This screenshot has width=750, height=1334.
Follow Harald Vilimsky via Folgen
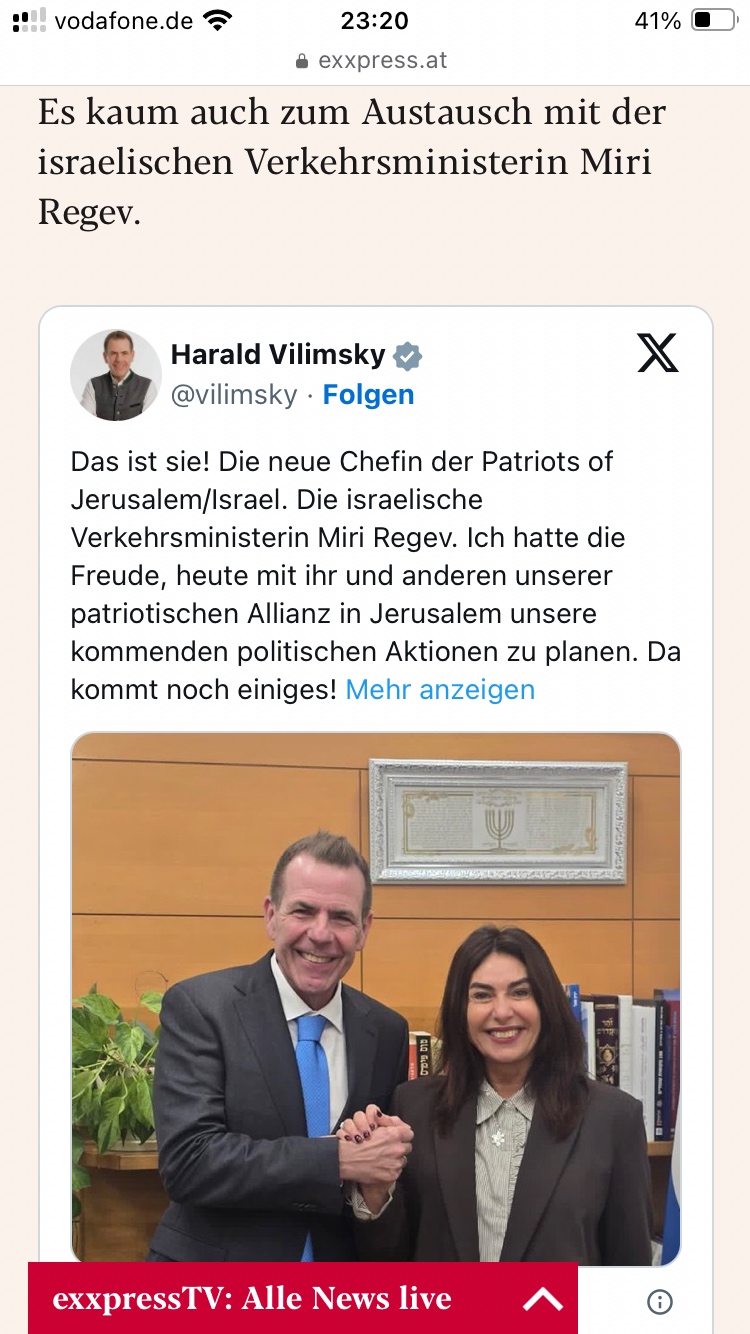click(x=368, y=395)
